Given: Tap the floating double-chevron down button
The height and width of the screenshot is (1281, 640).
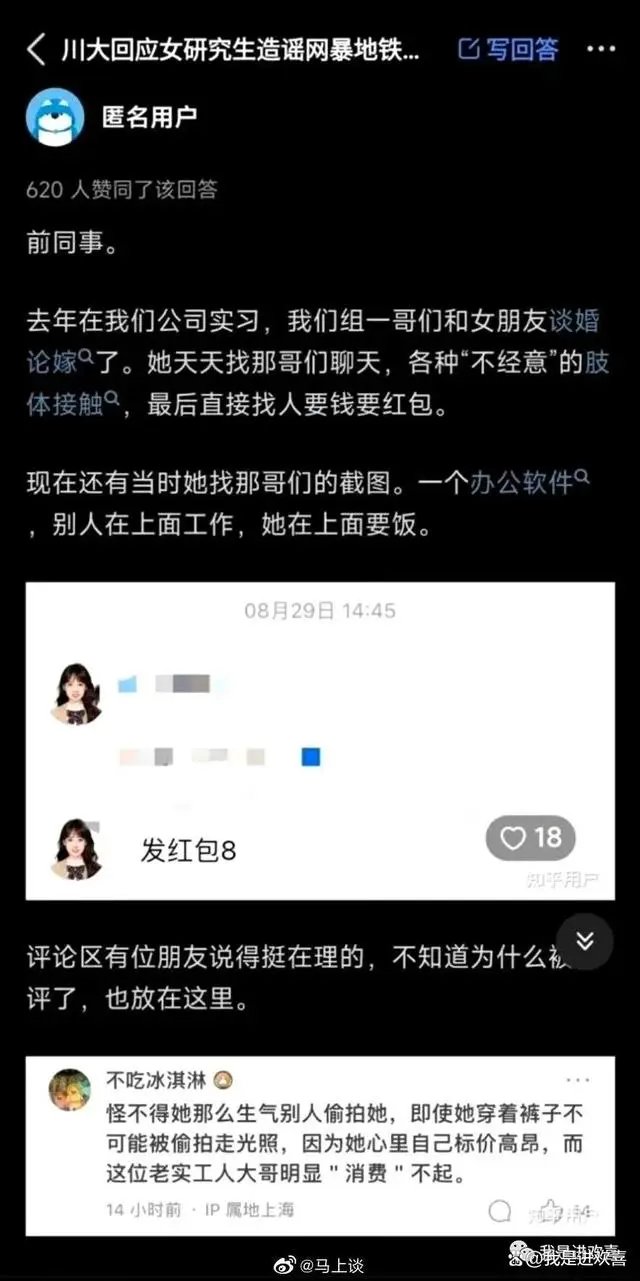Looking at the screenshot, I should coord(585,941).
